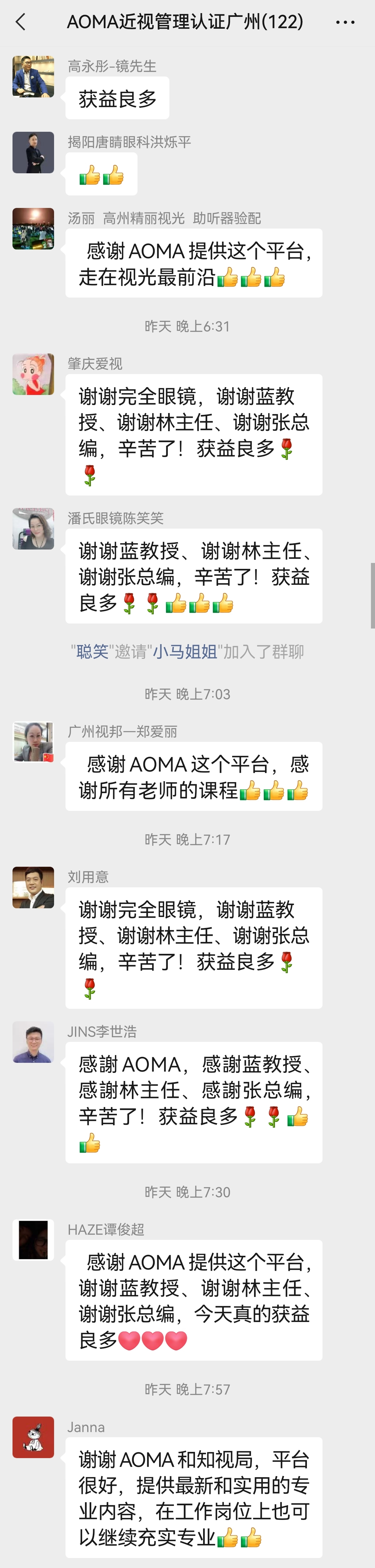
Task: Open the group chat overflow menu
Action: click(x=345, y=22)
